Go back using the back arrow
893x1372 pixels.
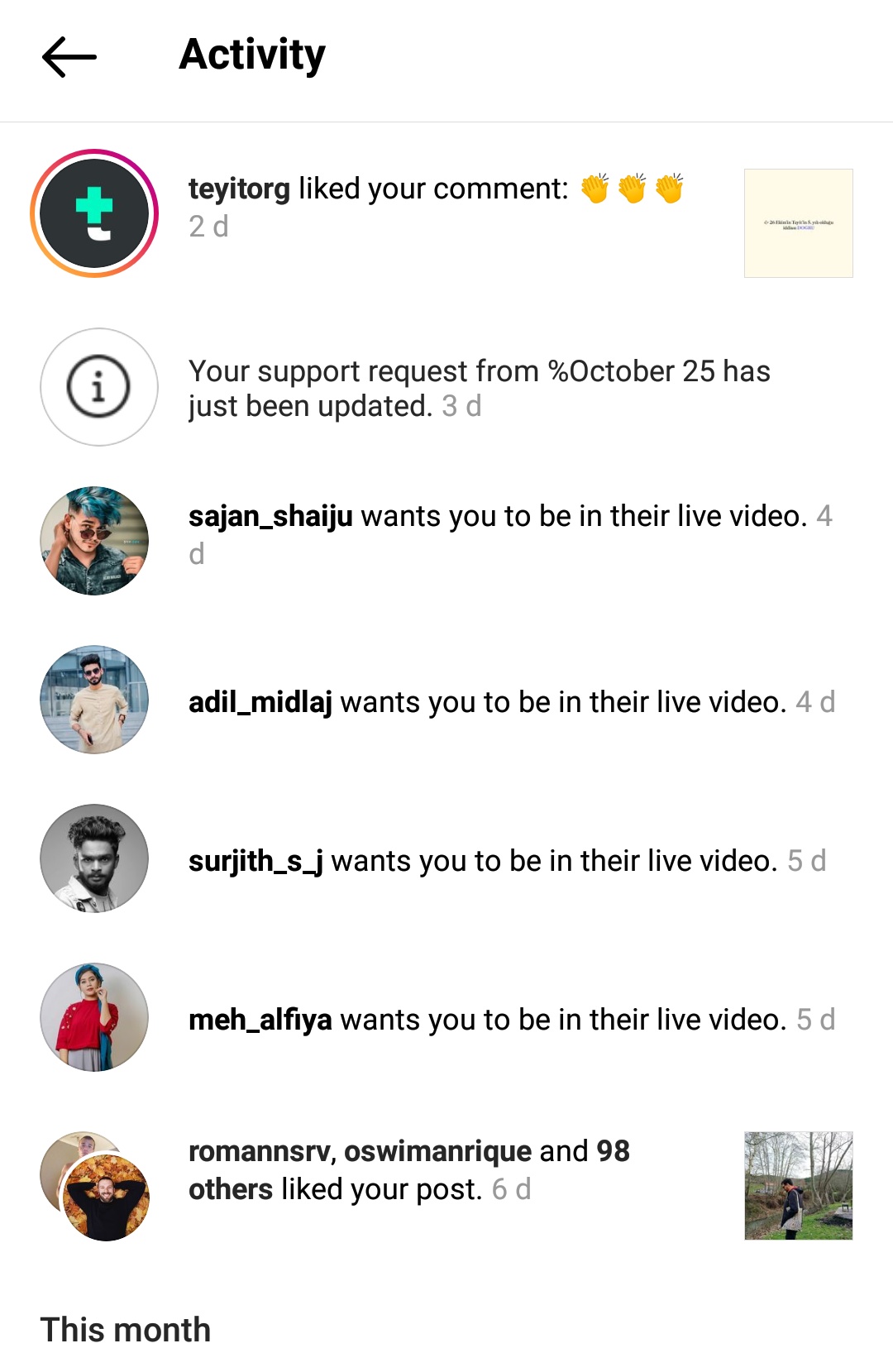point(69,57)
